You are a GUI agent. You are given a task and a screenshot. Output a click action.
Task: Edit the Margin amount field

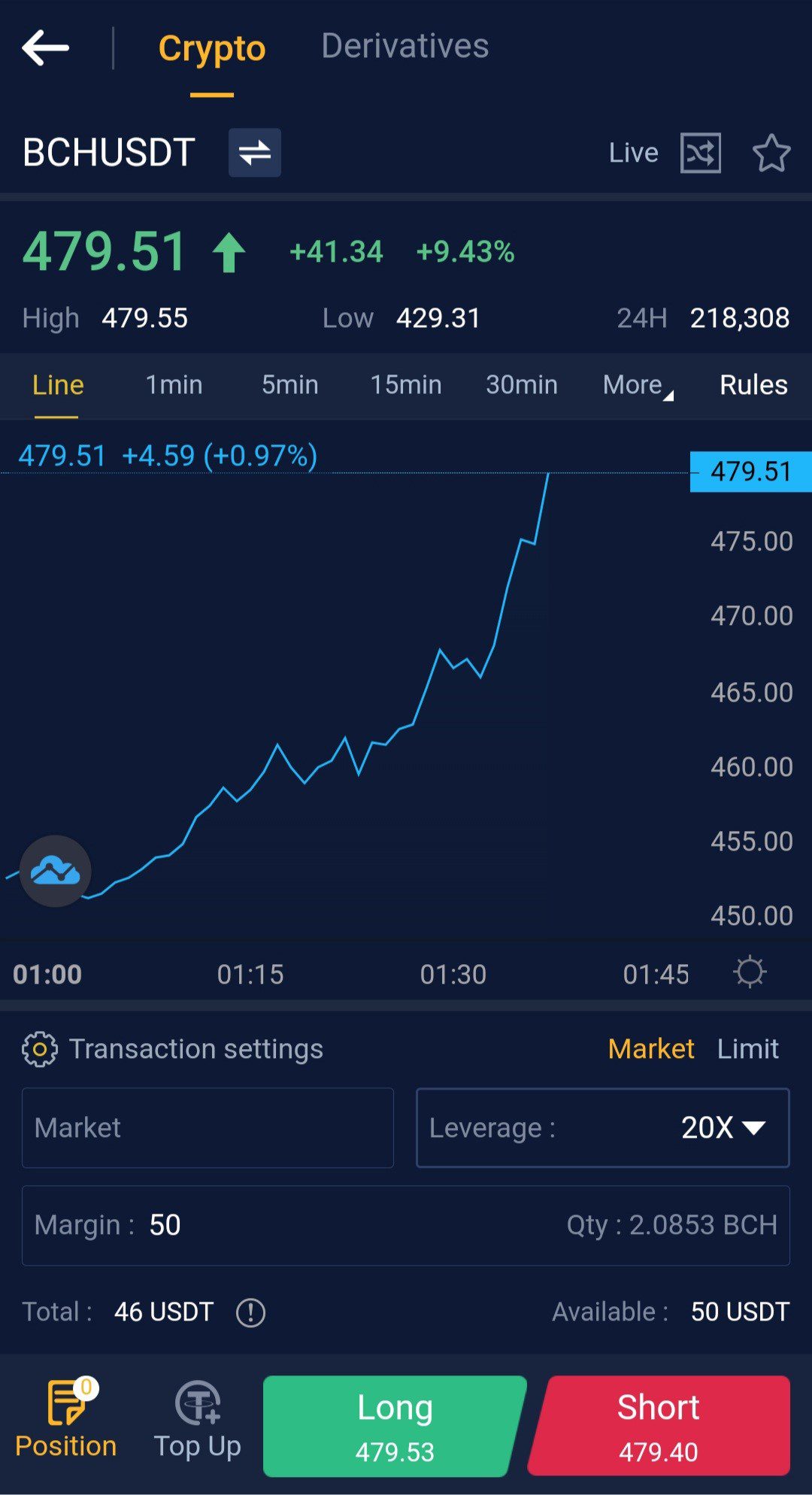coord(301,1225)
